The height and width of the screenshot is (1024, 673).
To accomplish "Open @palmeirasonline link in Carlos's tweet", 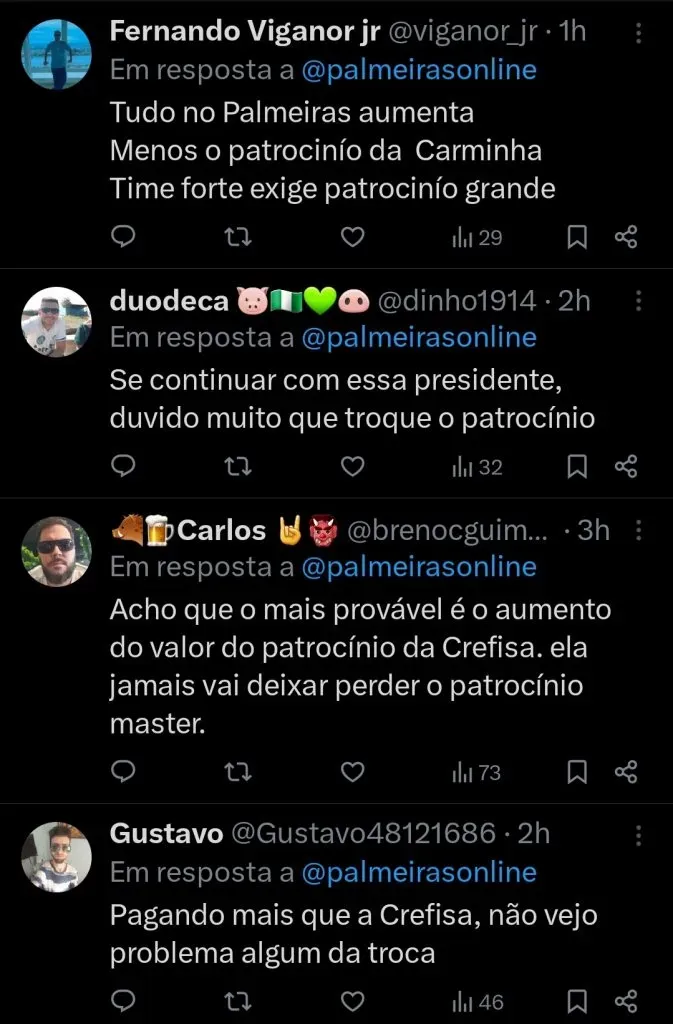I will click(418, 567).
